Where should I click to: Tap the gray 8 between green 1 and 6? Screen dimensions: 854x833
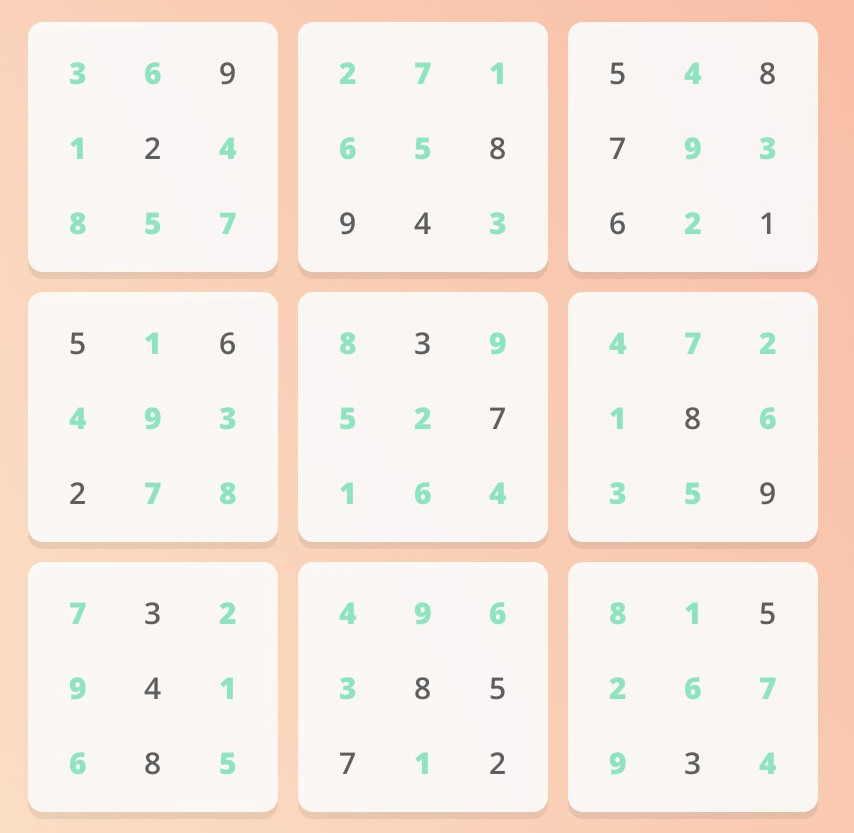tap(692, 419)
